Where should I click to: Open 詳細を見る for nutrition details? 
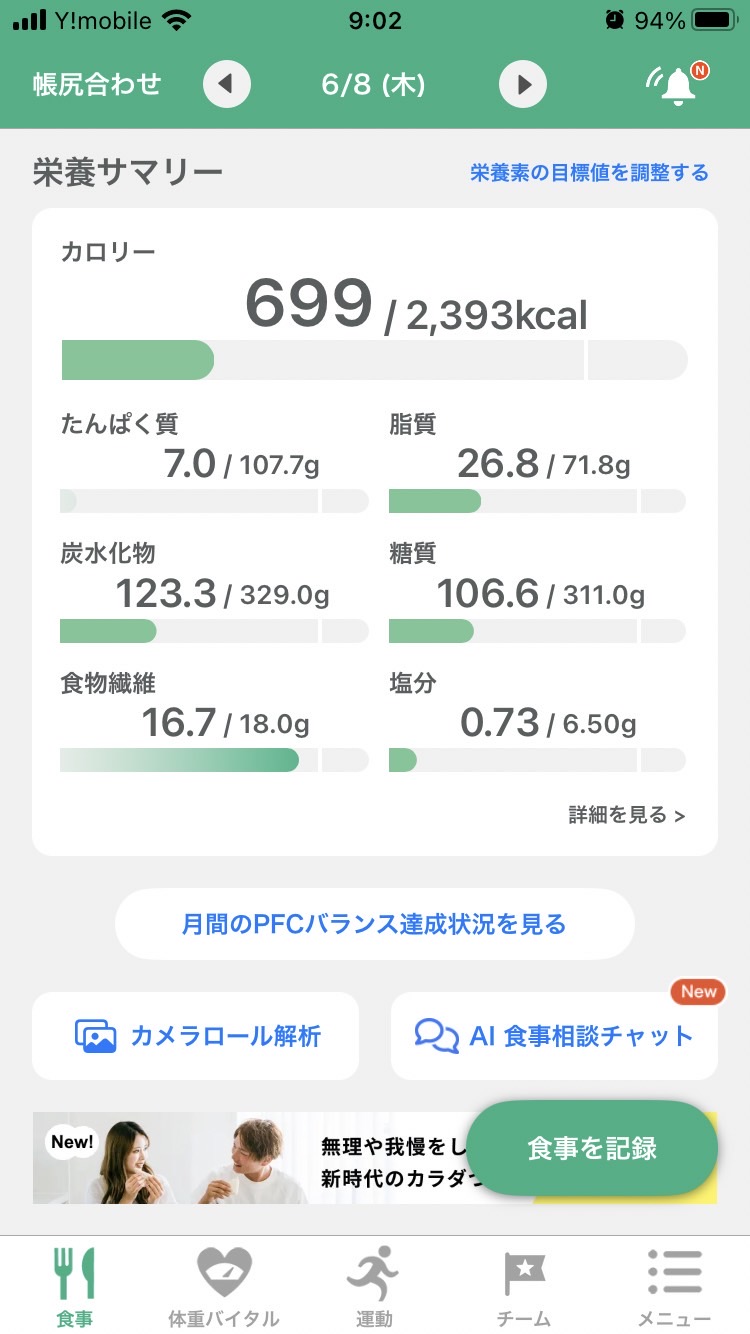click(x=627, y=815)
